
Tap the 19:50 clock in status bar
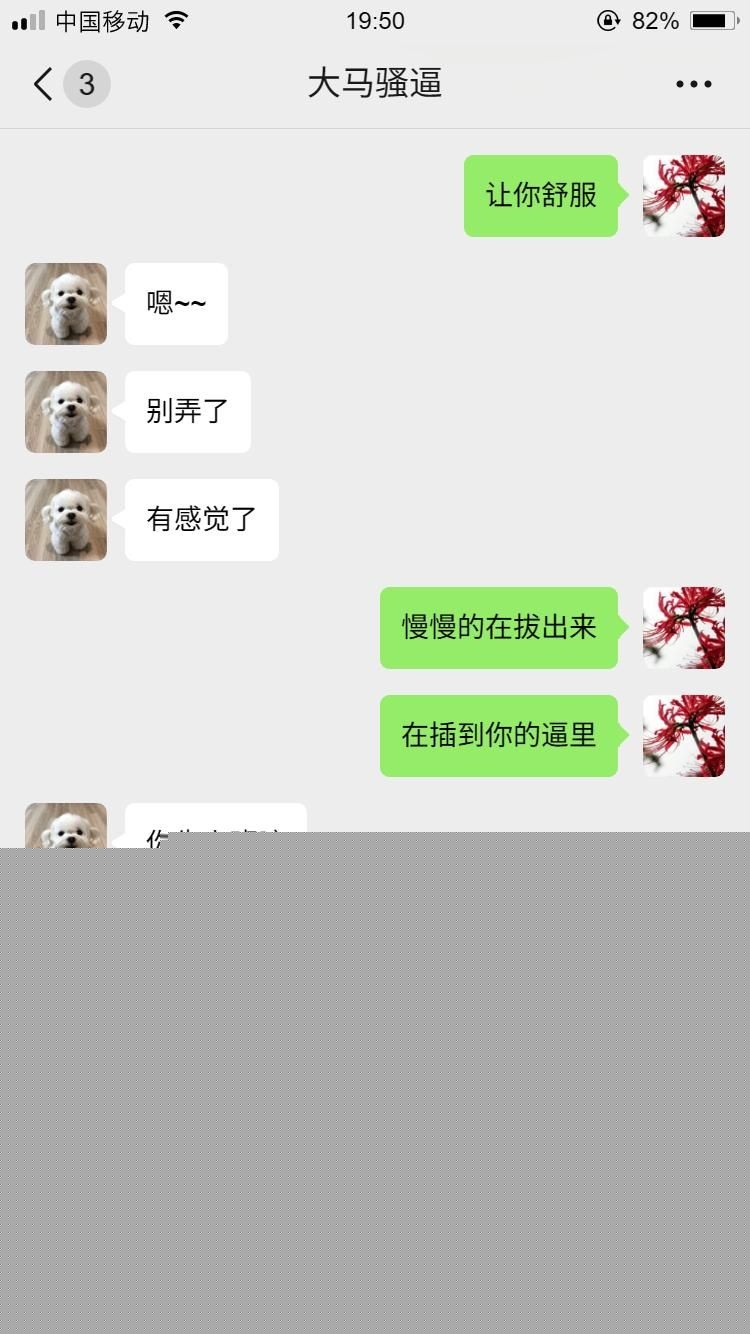[x=375, y=20]
